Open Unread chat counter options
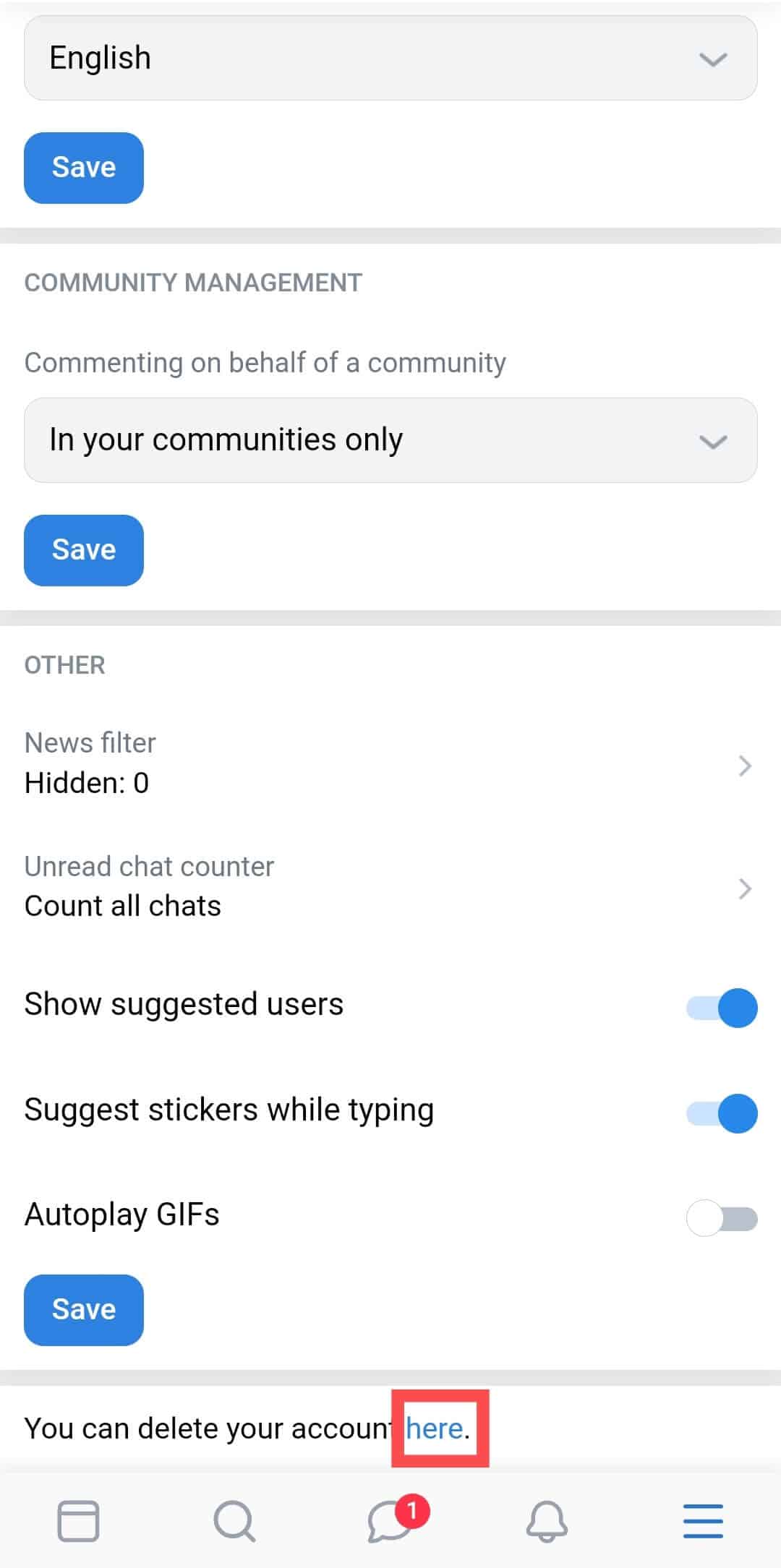Viewport: 781px width, 1568px height. click(x=390, y=887)
